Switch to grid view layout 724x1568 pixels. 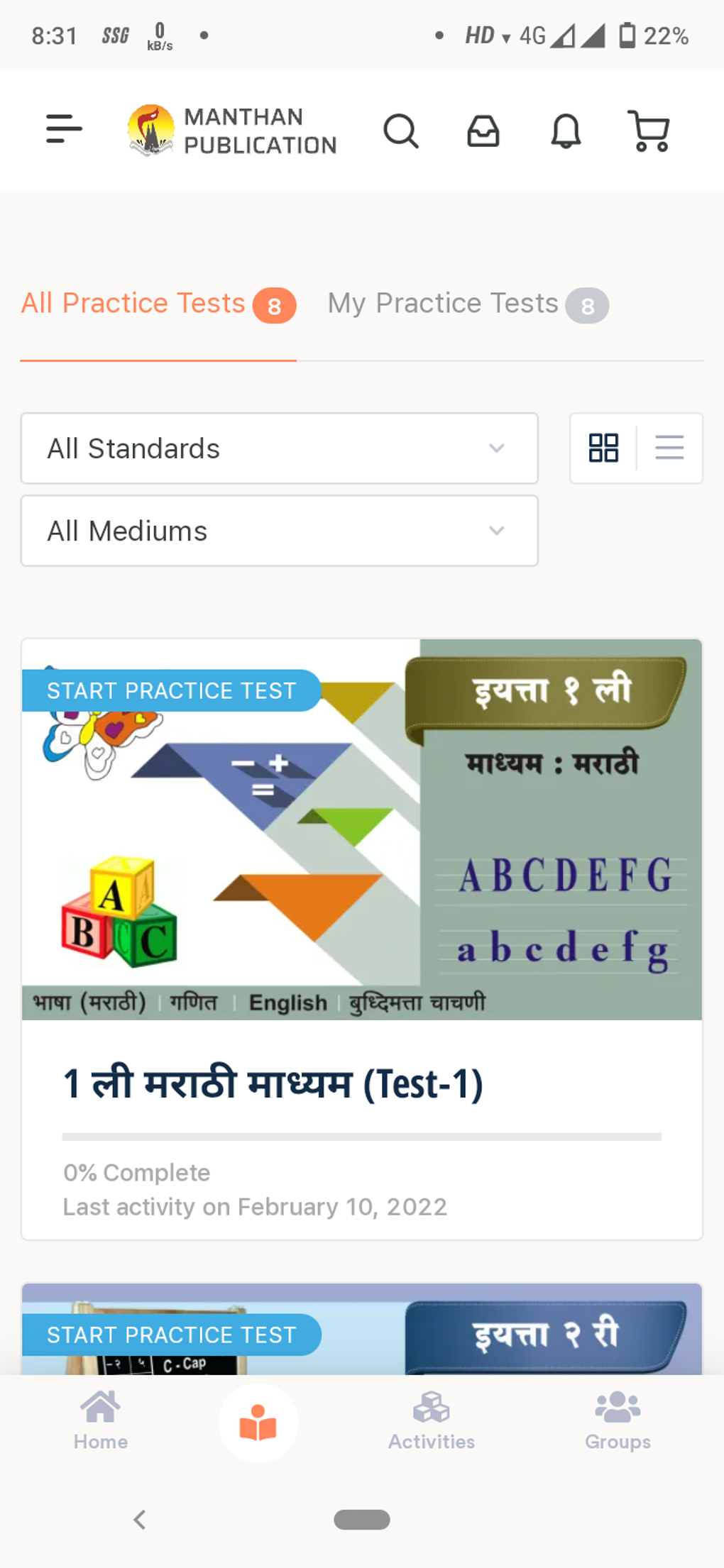603,448
